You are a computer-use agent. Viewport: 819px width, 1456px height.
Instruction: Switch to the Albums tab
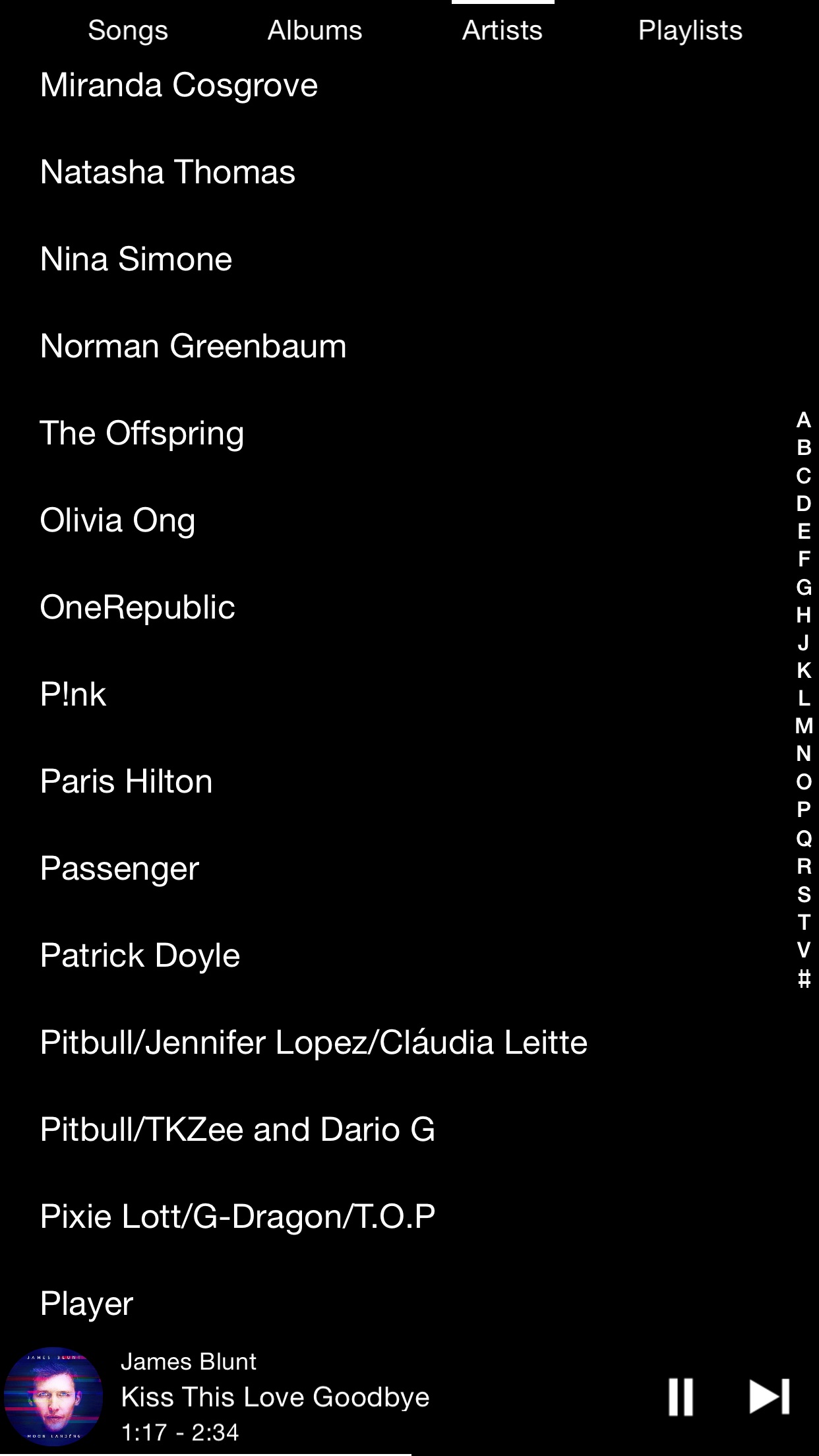coord(315,30)
